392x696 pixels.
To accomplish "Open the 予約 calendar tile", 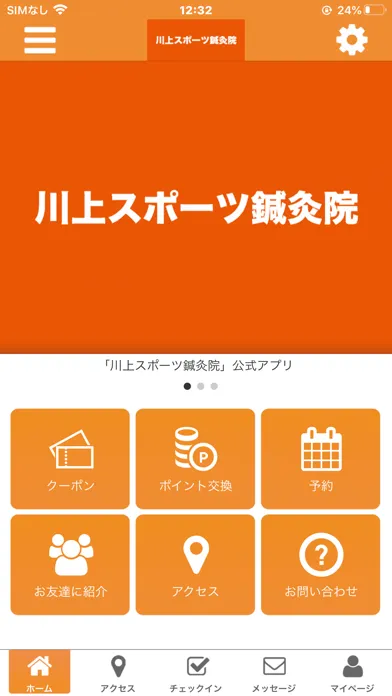I will 321,459.
